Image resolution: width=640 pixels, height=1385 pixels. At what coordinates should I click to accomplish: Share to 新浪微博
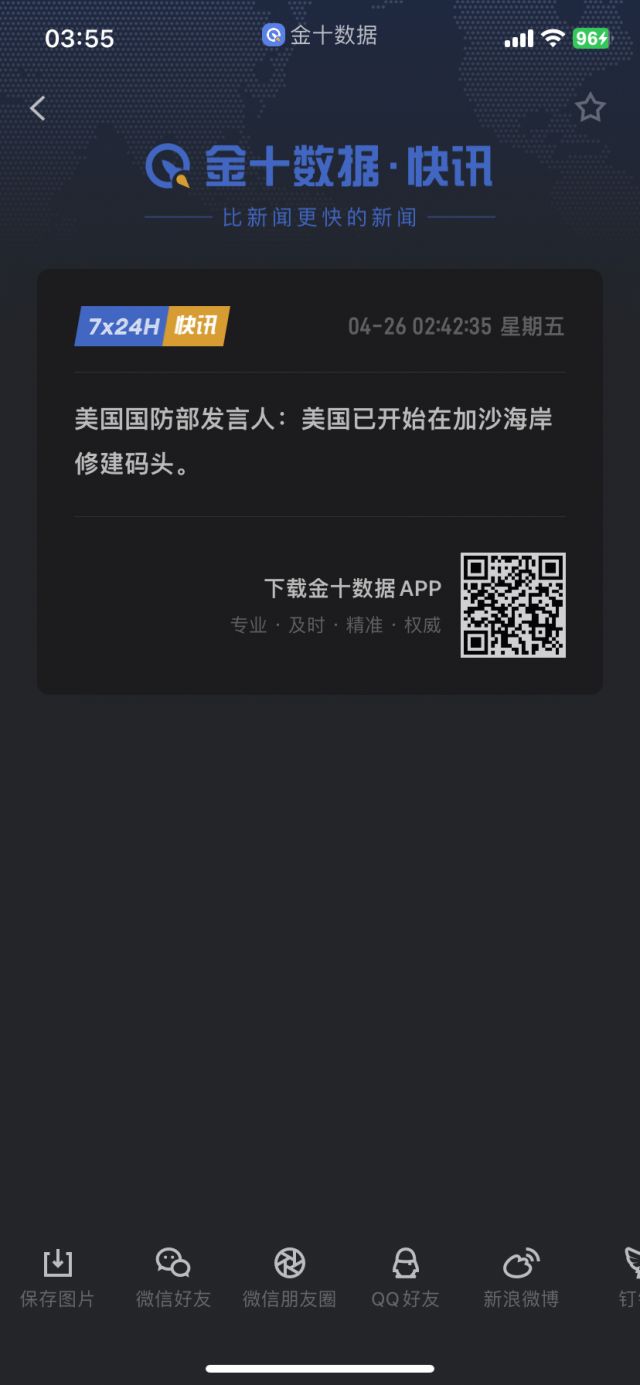tap(521, 1276)
